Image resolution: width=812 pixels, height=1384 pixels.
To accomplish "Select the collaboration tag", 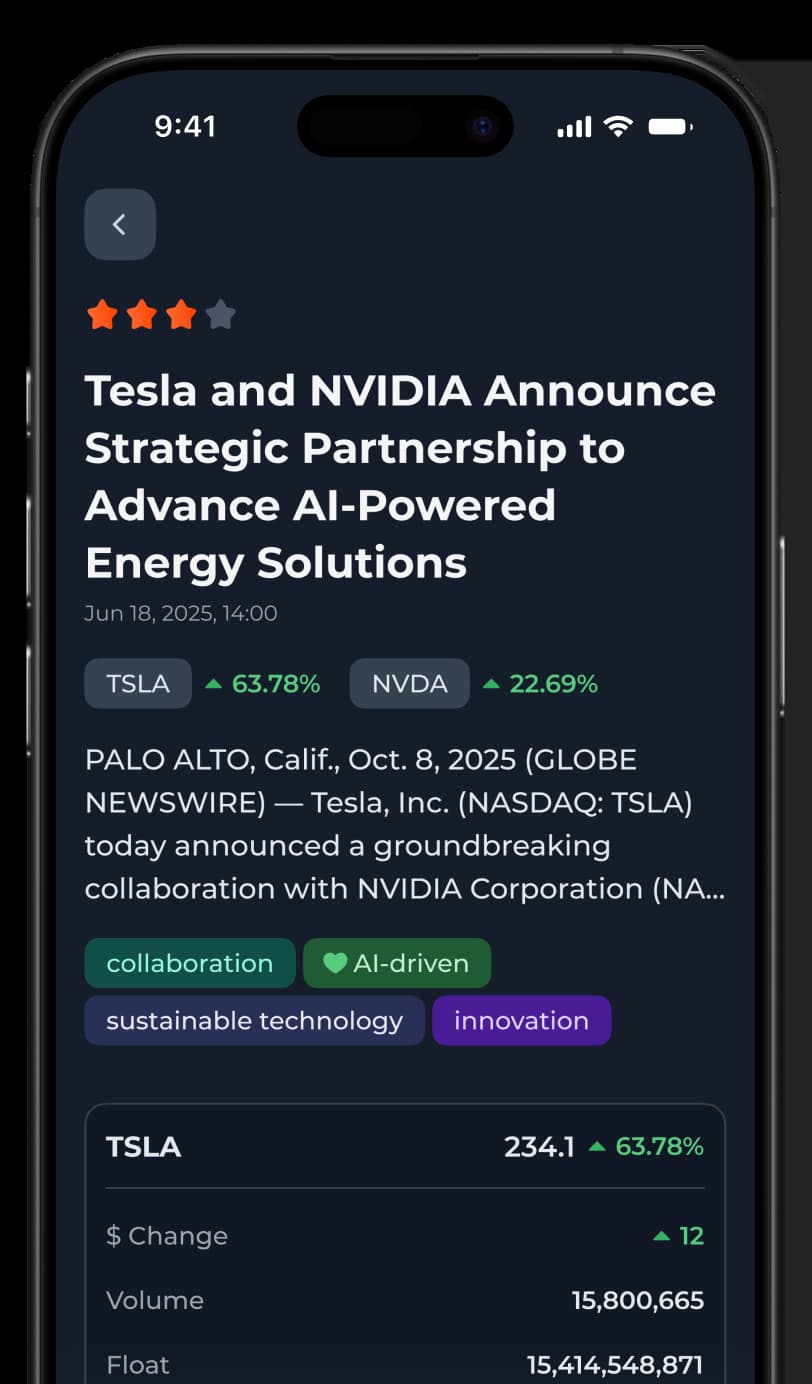I will point(190,963).
